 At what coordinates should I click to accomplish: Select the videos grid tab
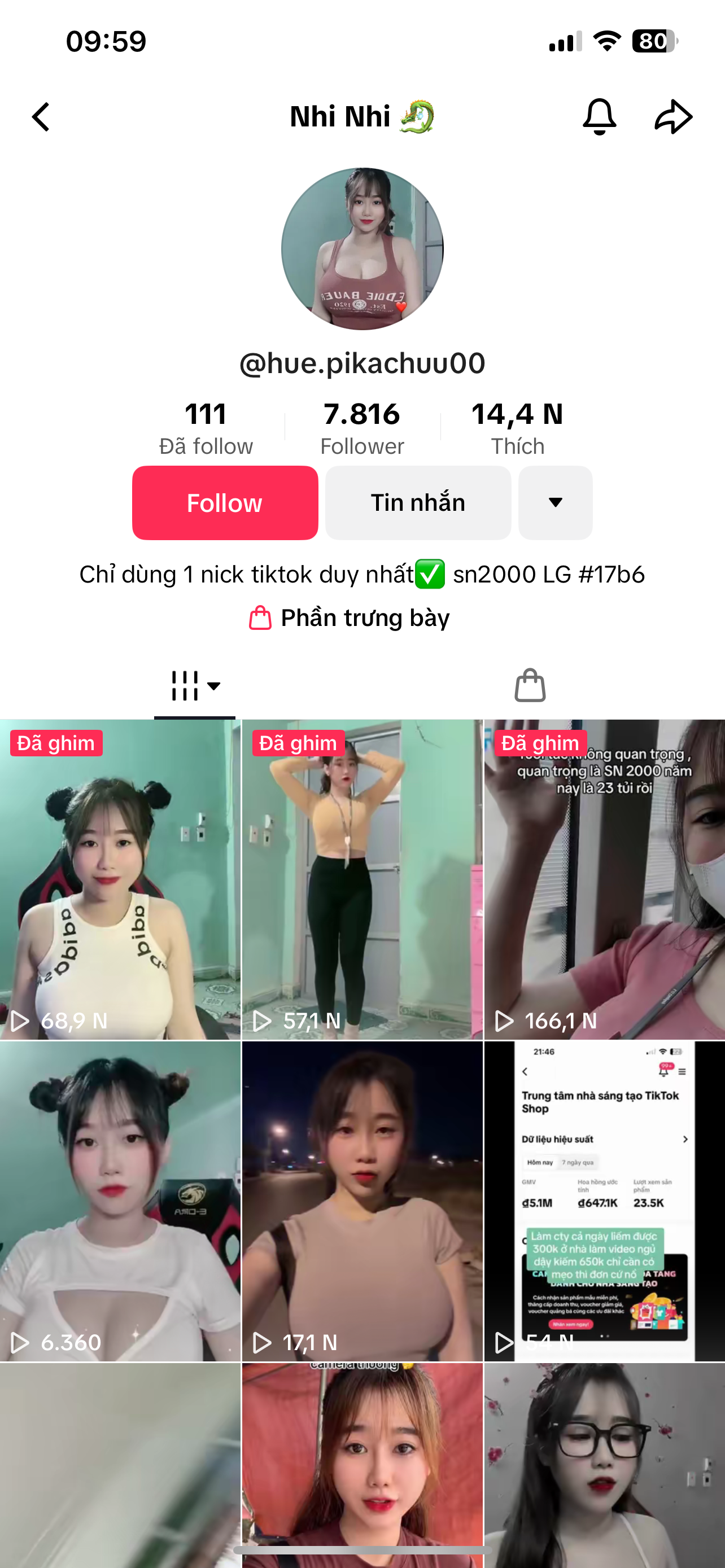pos(194,686)
